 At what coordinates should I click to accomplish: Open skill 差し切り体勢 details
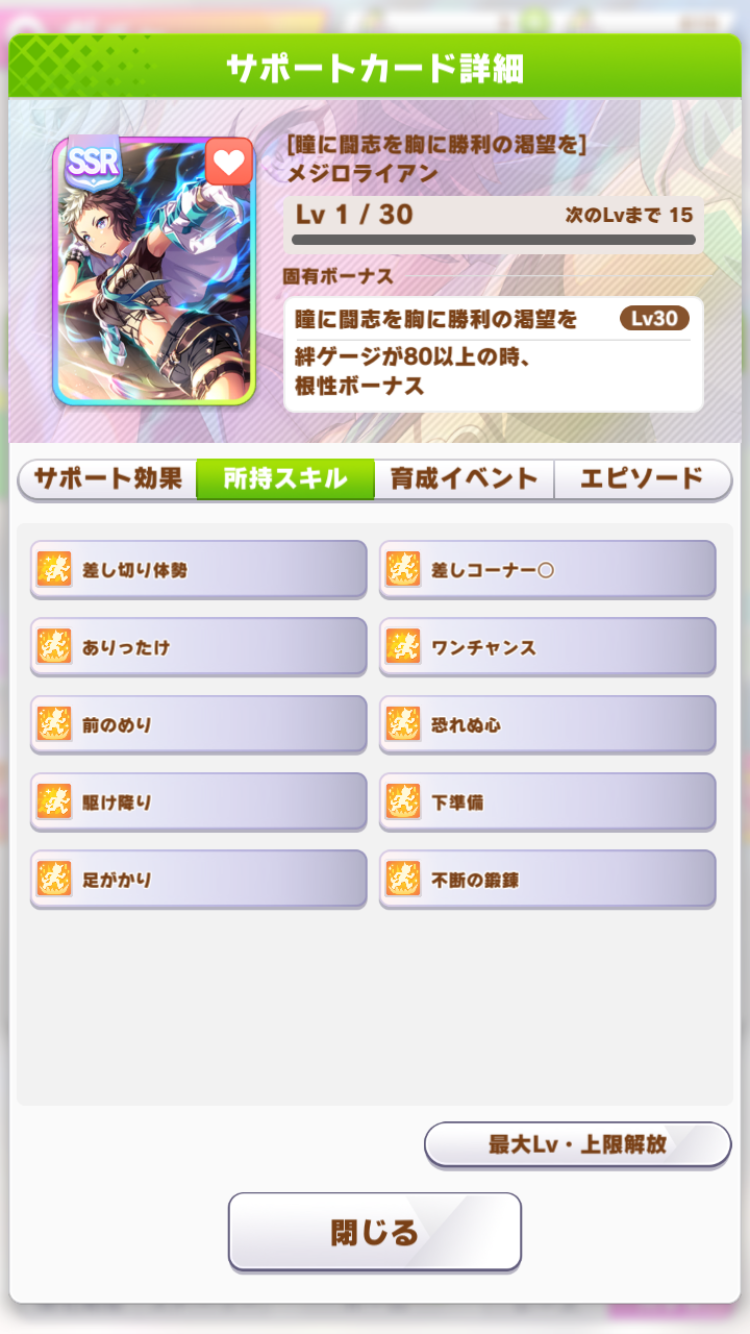pyautogui.click(x=199, y=570)
